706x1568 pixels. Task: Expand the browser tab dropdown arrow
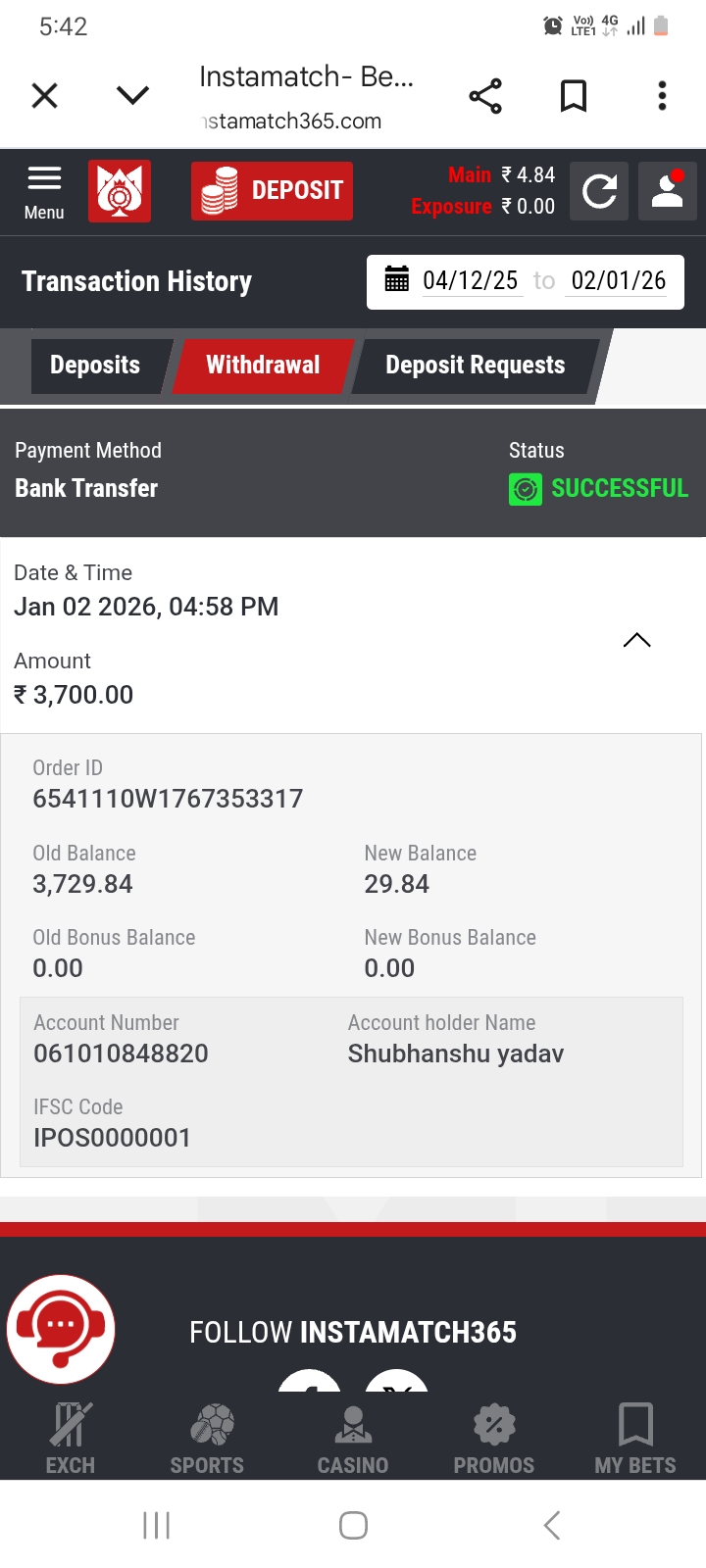(132, 95)
